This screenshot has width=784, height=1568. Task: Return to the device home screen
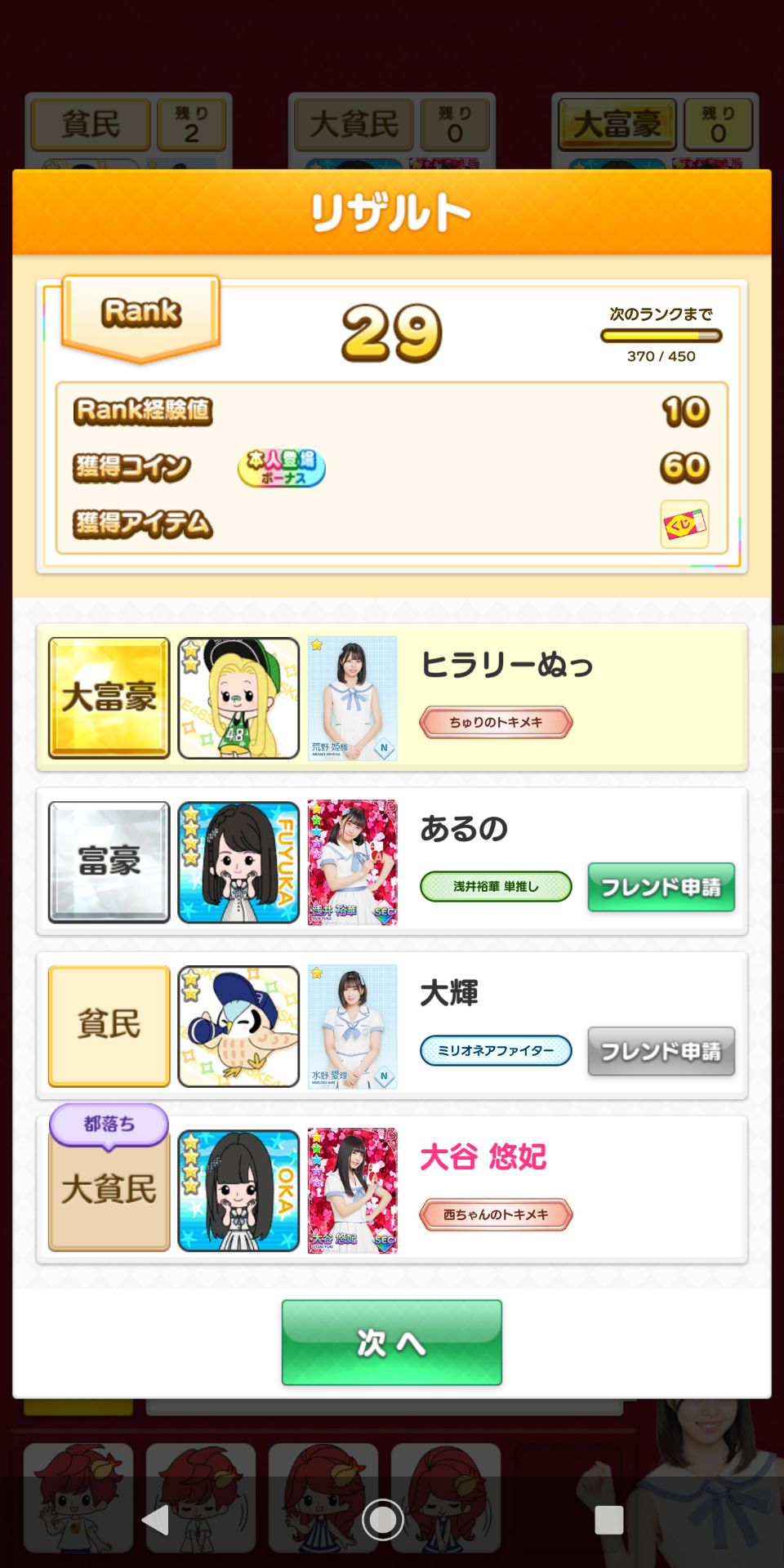382,1520
